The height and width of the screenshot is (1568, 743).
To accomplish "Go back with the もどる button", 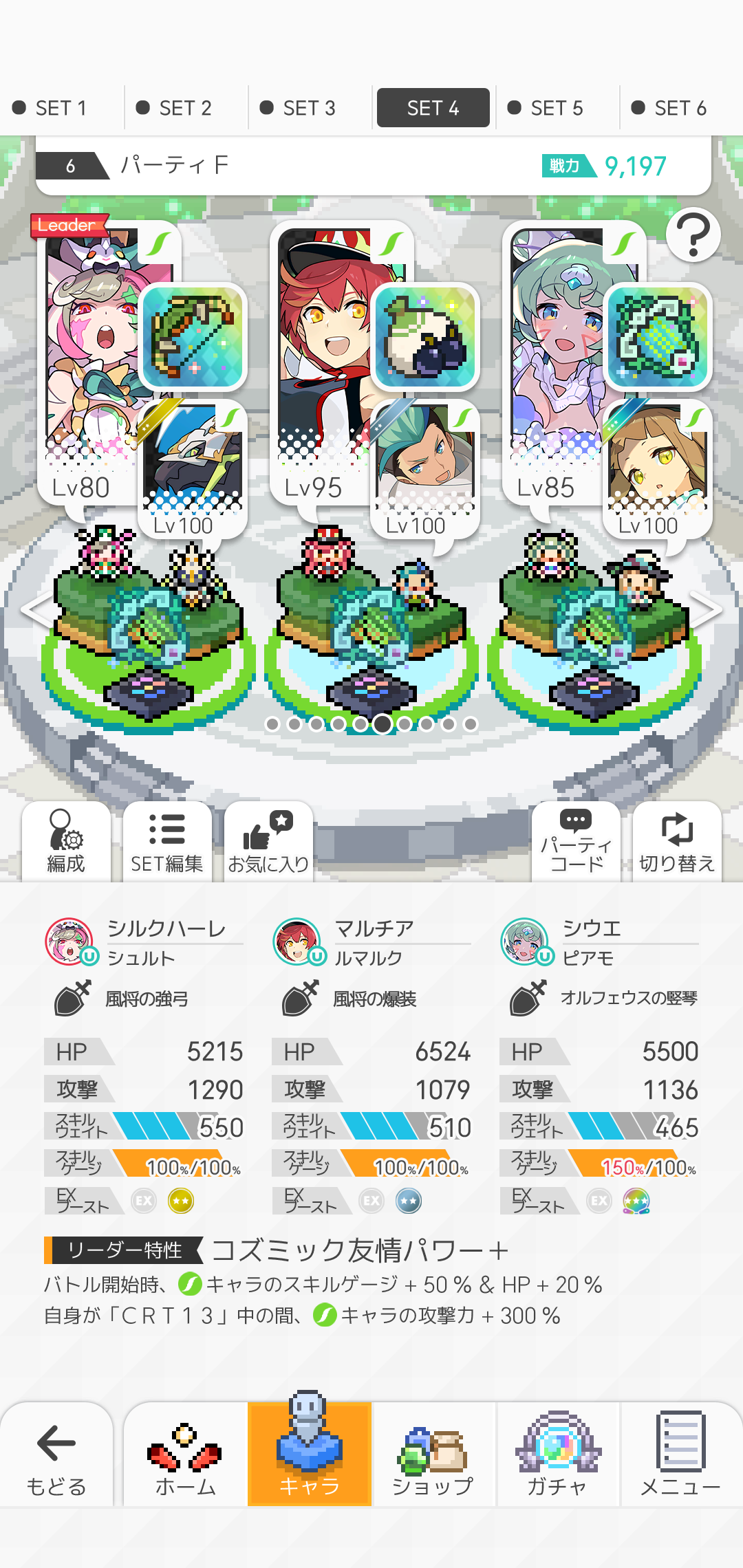I will point(56,1455).
